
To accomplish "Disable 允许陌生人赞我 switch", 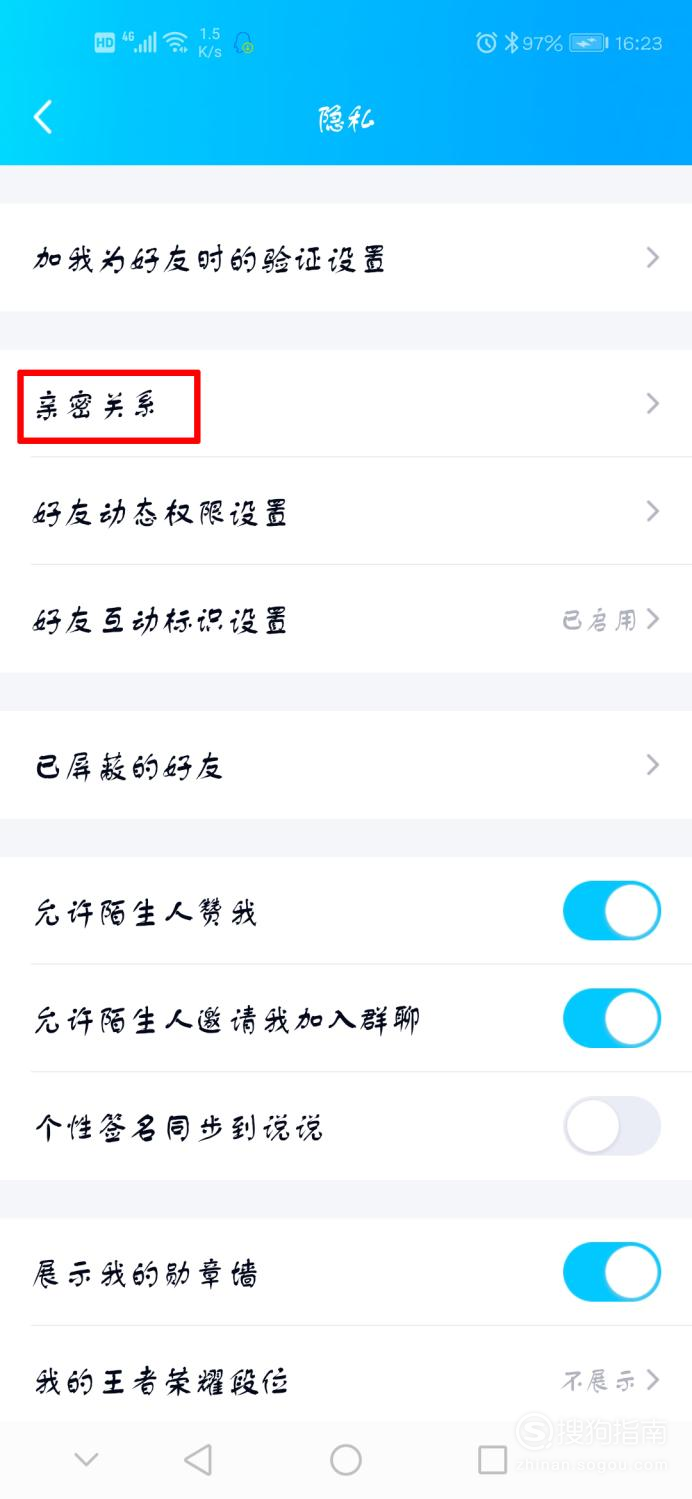I will tap(612, 911).
